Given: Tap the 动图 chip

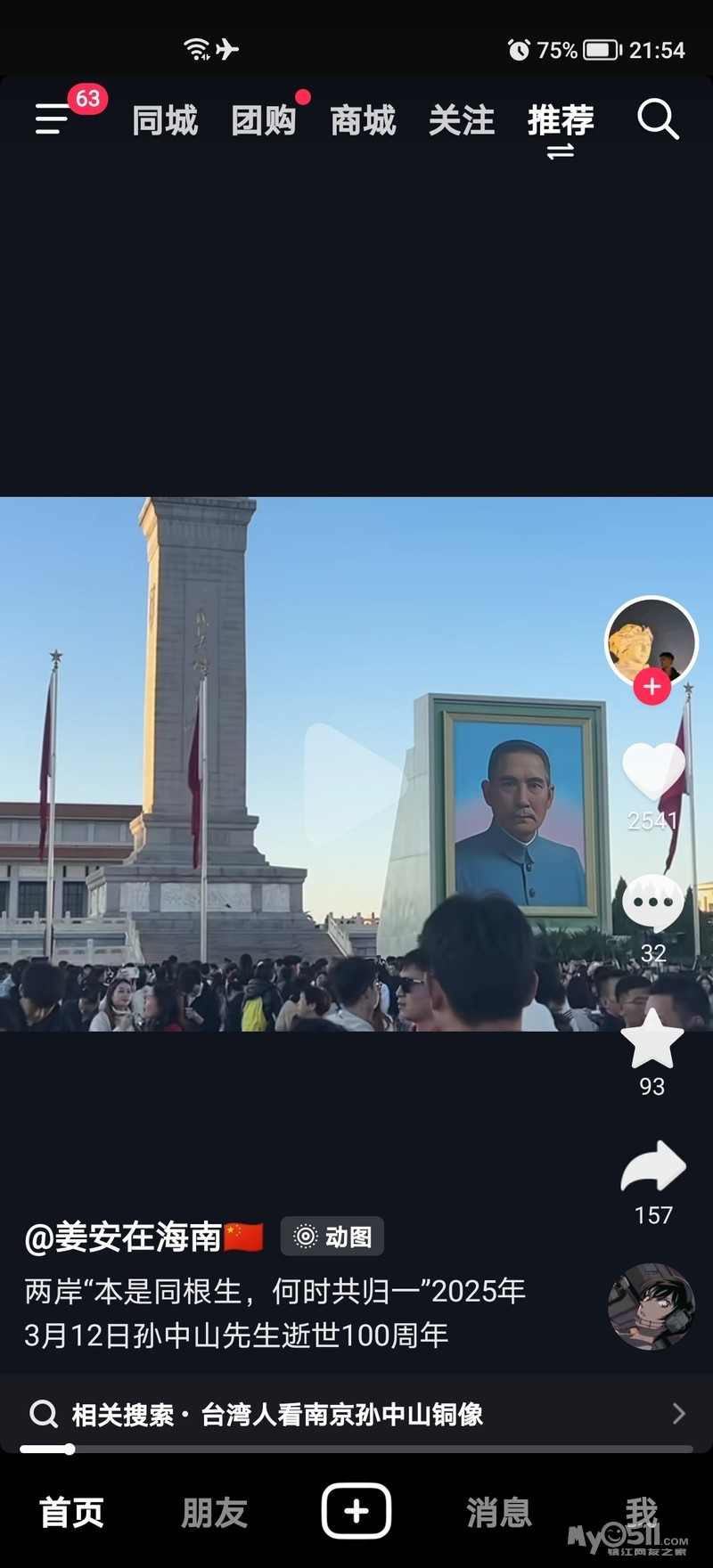Looking at the screenshot, I should click(332, 1237).
